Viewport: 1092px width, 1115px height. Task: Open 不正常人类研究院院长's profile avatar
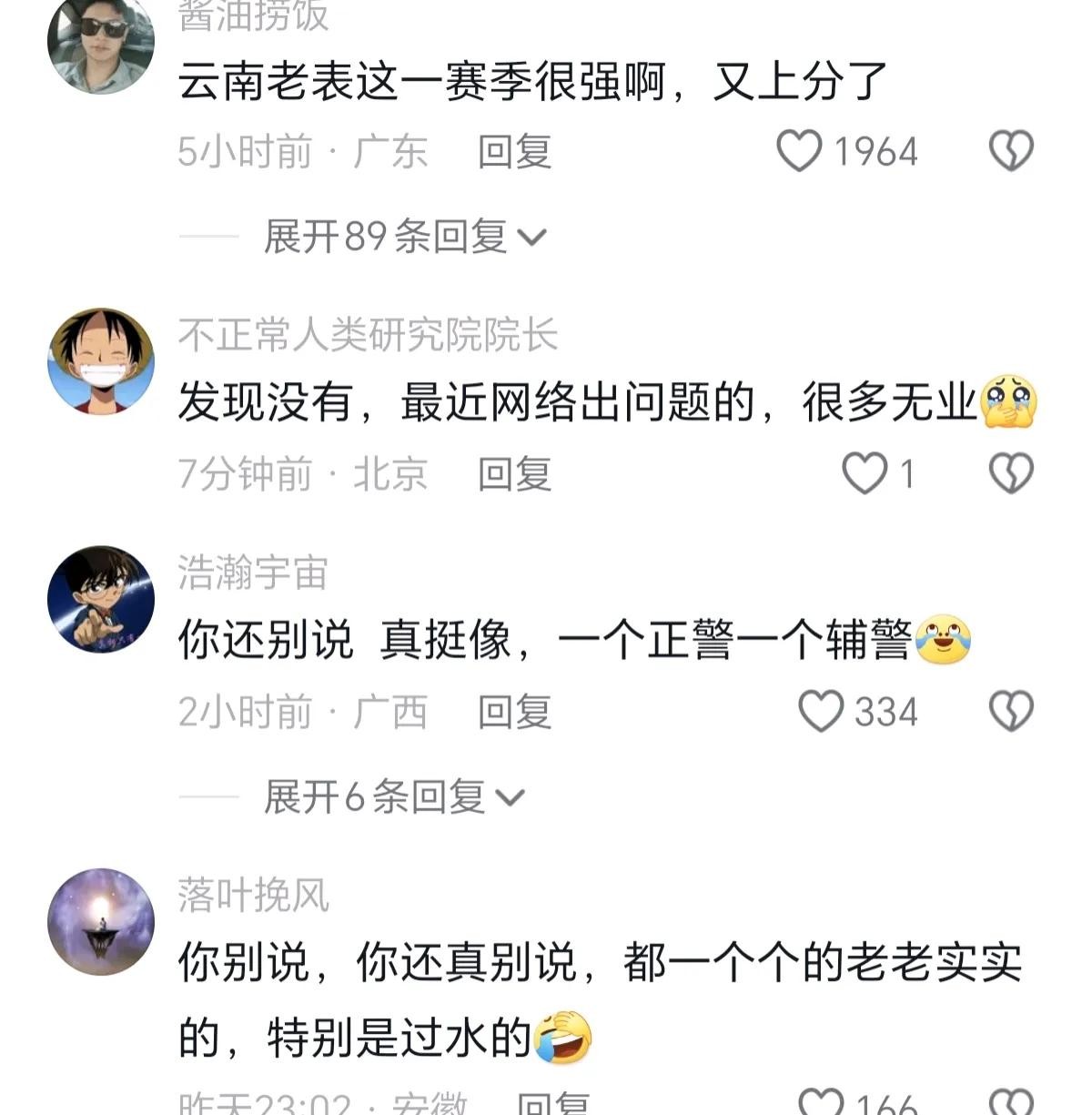coord(101,361)
